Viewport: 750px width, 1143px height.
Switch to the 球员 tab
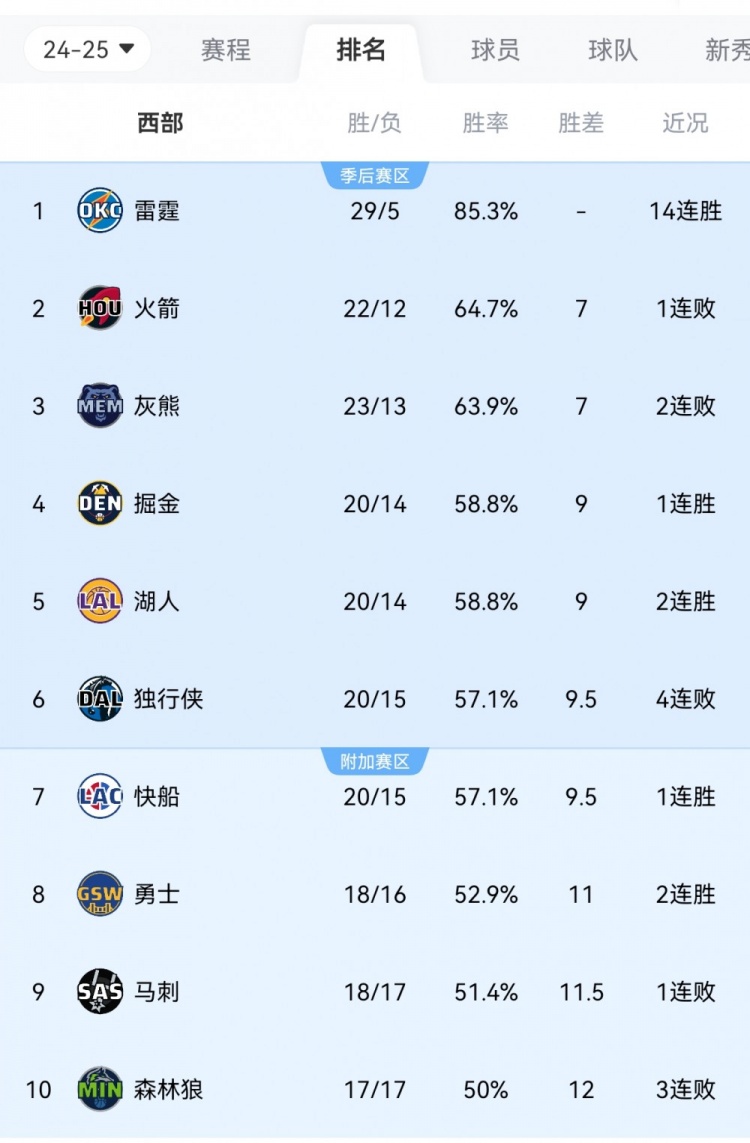495,50
